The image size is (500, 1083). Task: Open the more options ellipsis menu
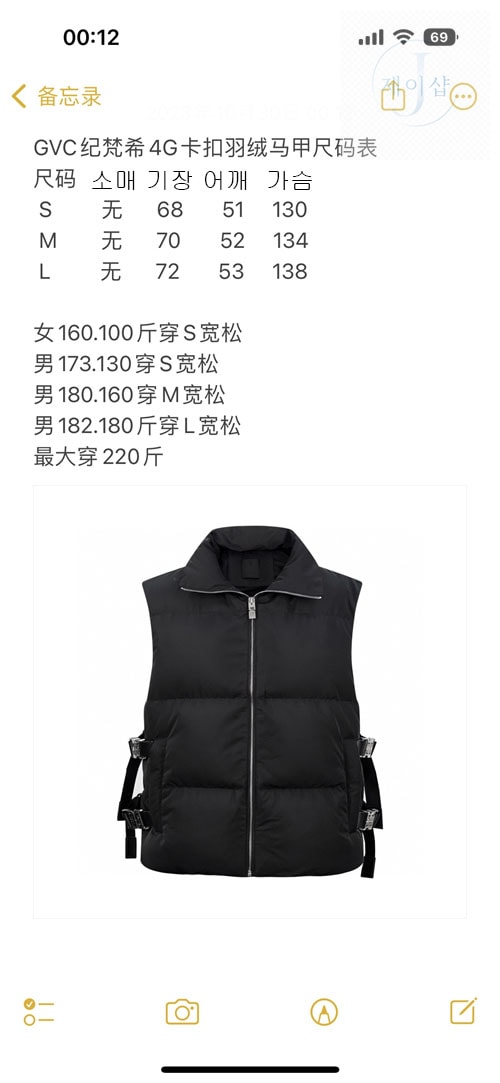click(463, 97)
